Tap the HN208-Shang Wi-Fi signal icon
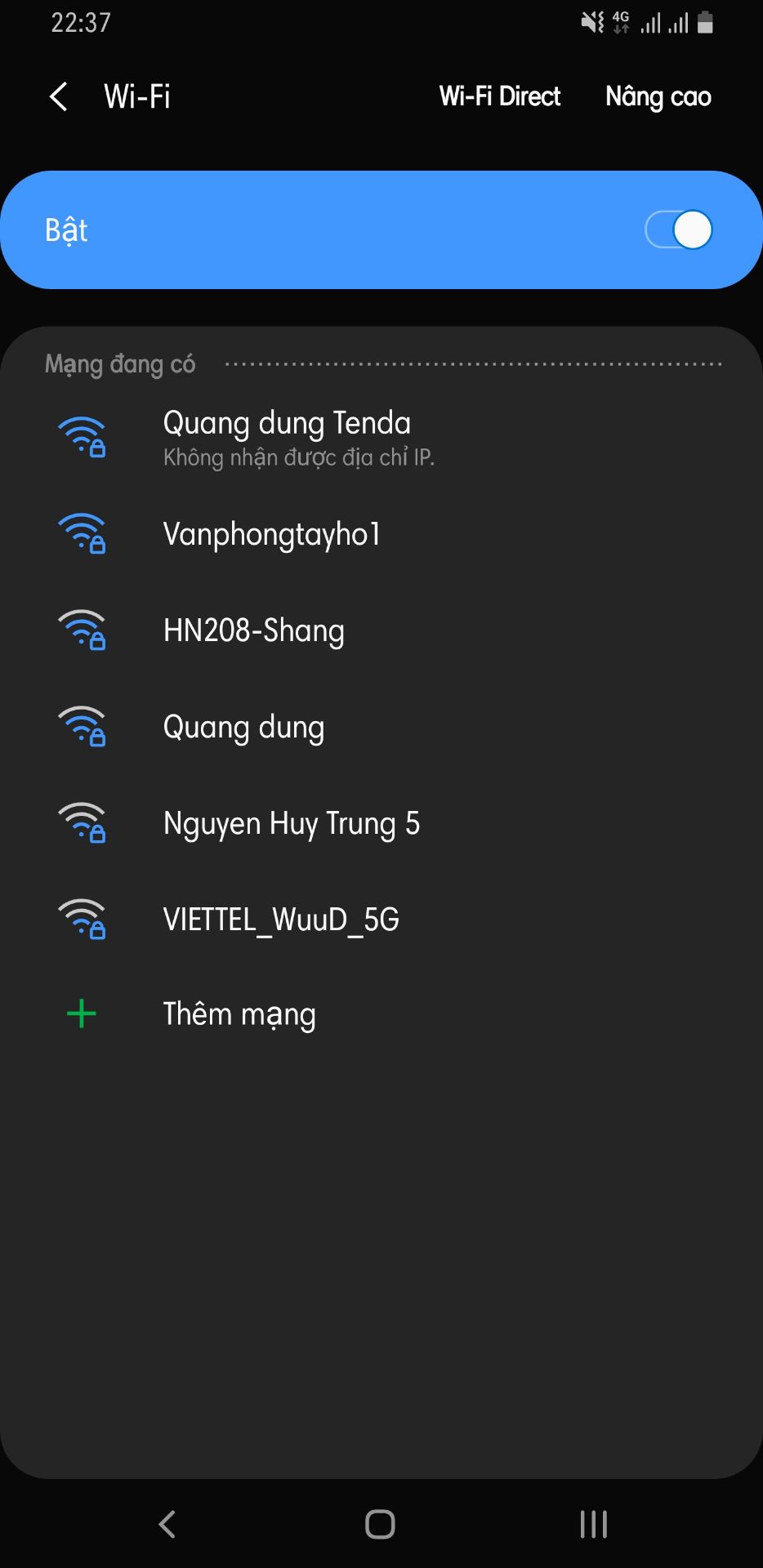 tap(82, 630)
